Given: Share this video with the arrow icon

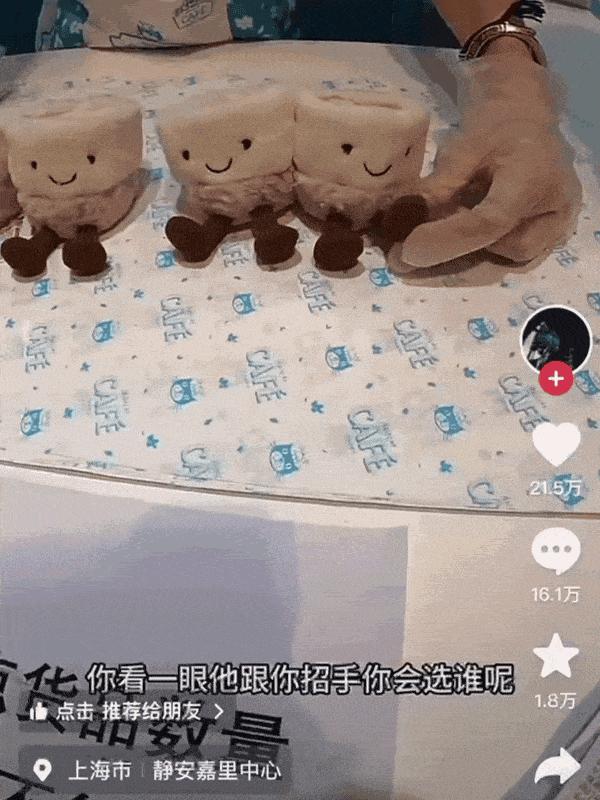Looking at the screenshot, I should [x=558, y=768].
